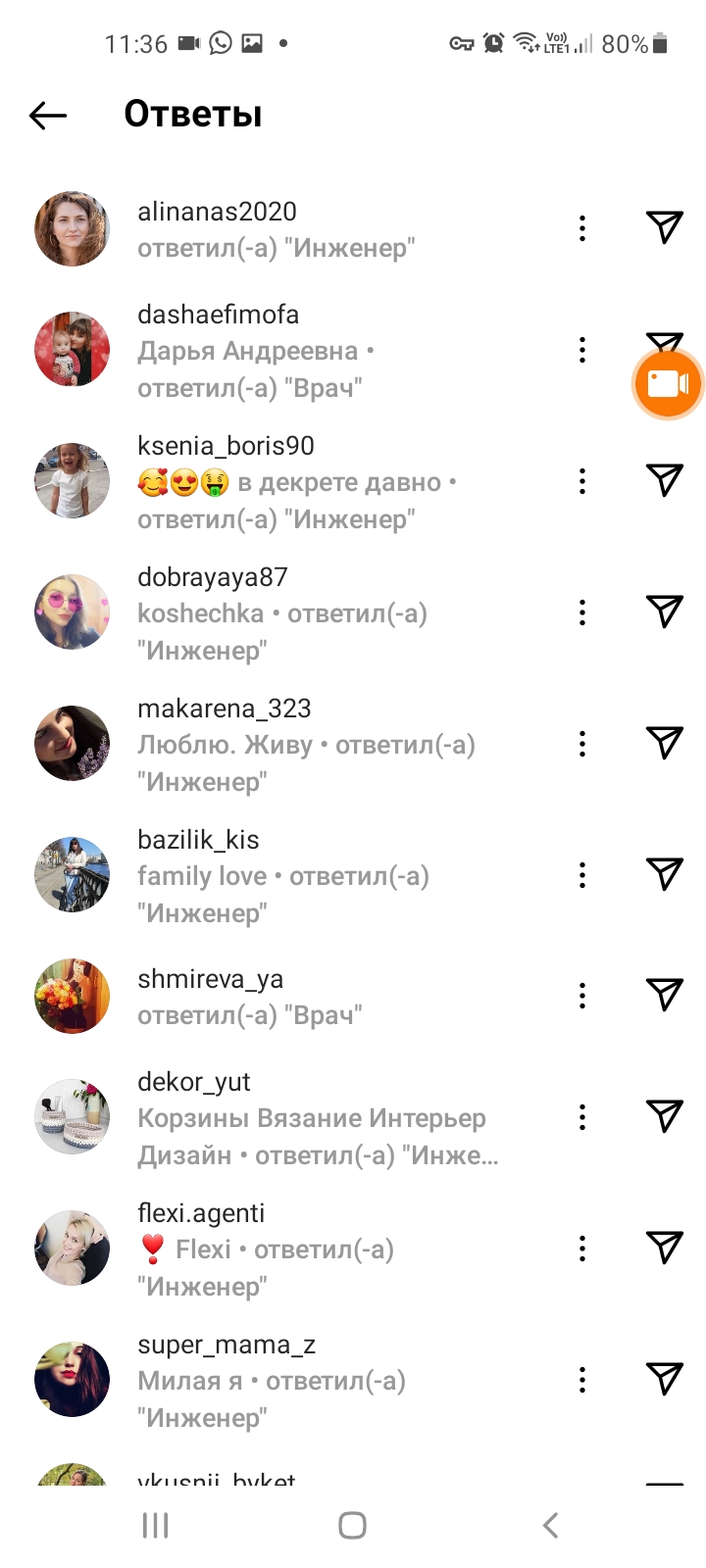Open the options menu for makarena_323
Screen dimensions: 706x1568
582,744
